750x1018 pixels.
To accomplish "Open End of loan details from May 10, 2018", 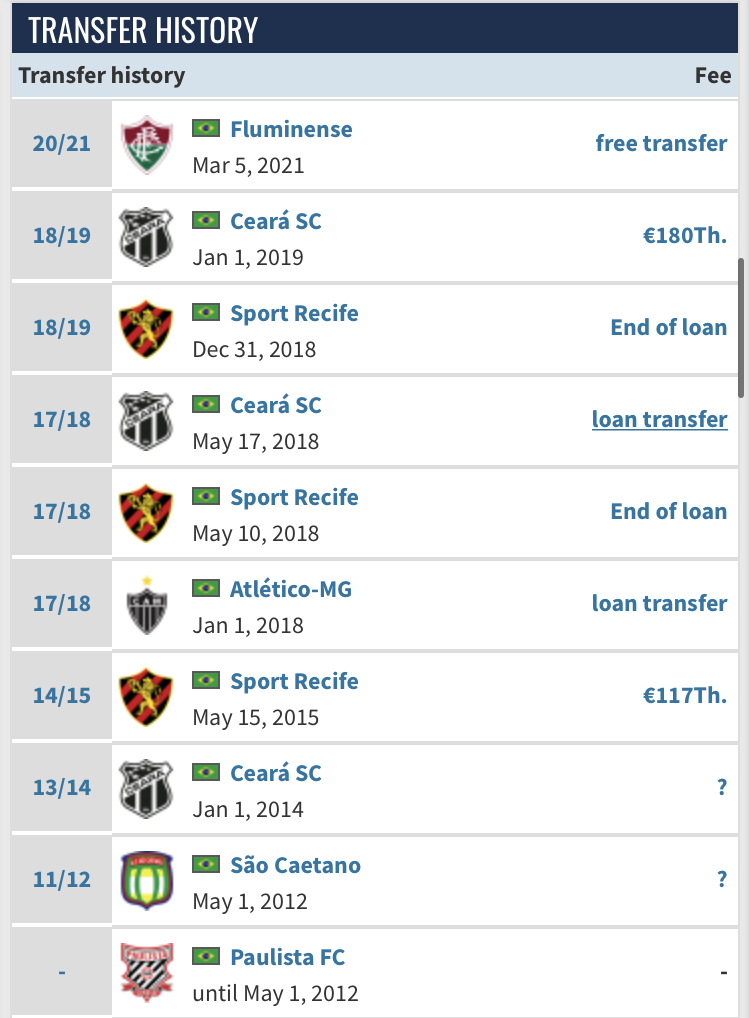I will [x=668, y=511].
